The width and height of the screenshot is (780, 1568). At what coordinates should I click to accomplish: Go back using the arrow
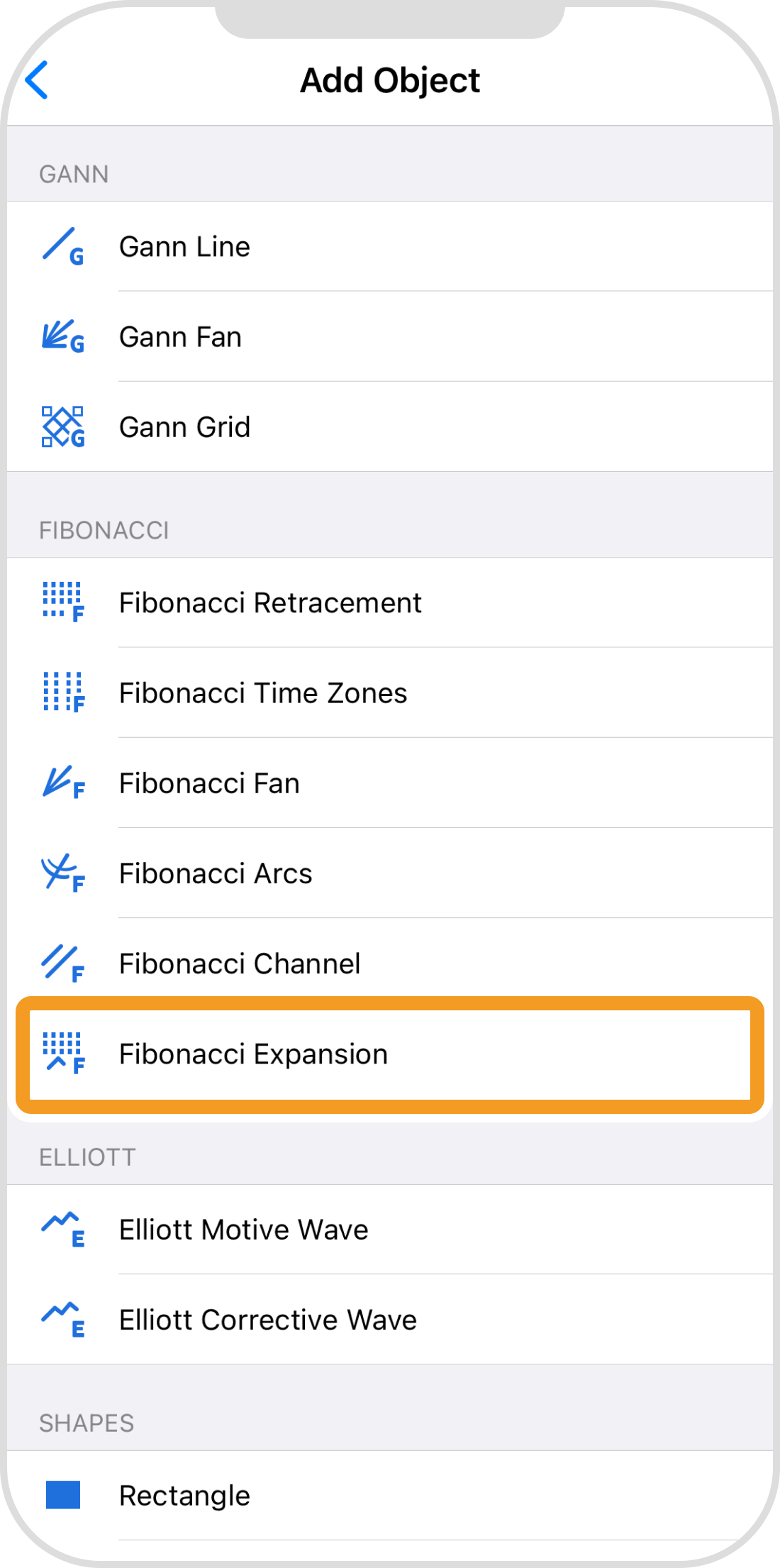(x=37, y=79)
